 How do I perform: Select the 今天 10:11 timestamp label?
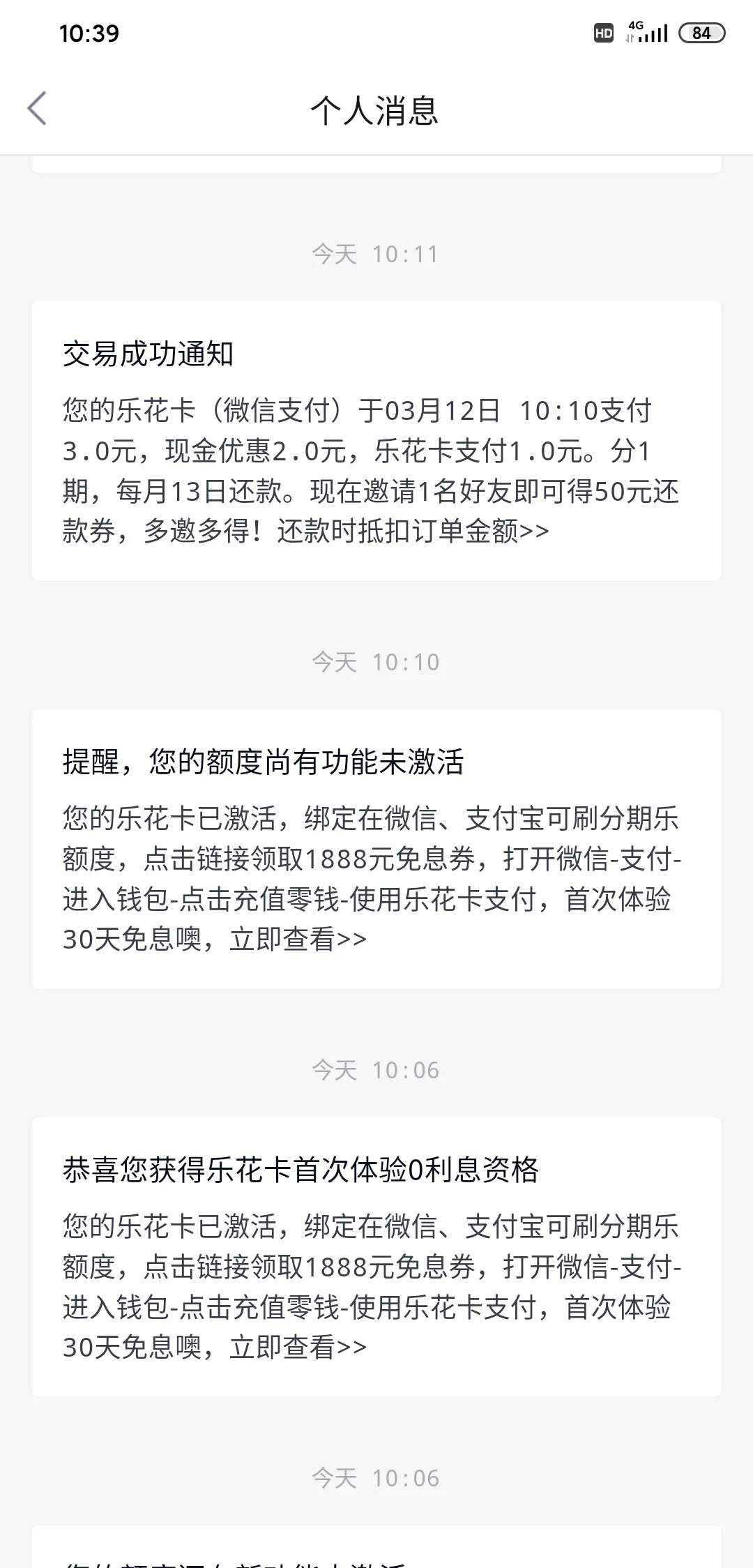tap(376, 255)
